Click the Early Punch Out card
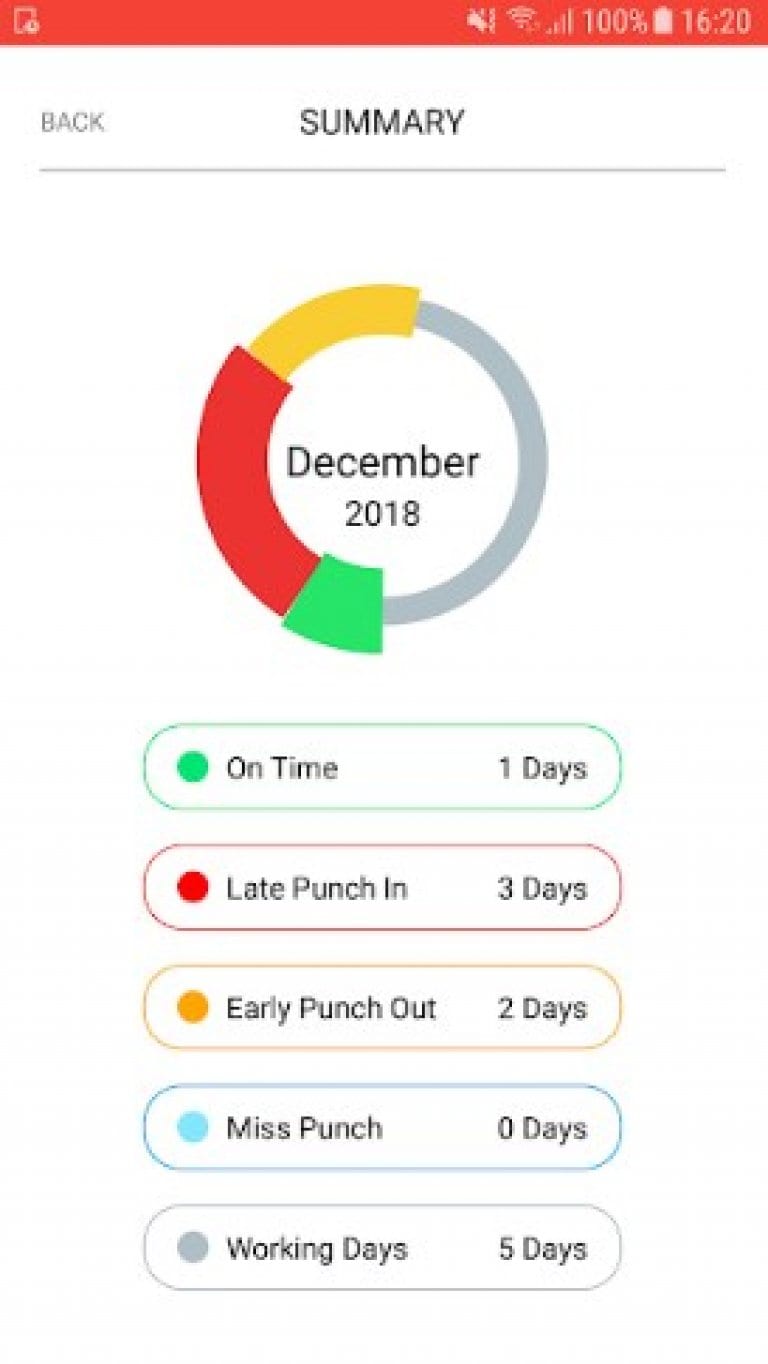The height and width of the screenshot is (1364, 768). click(382, 1008)
